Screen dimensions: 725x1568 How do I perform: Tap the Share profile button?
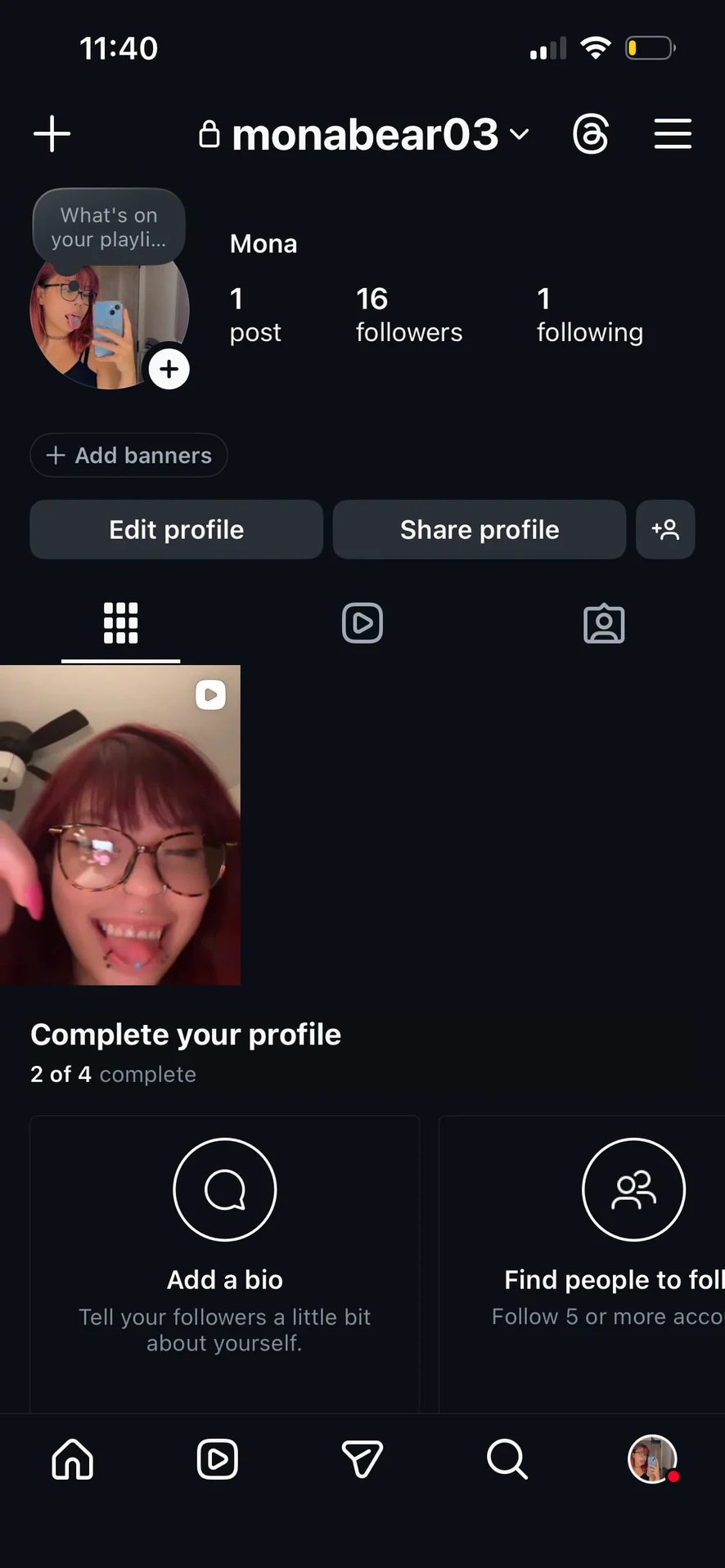[x=480, y=529]
